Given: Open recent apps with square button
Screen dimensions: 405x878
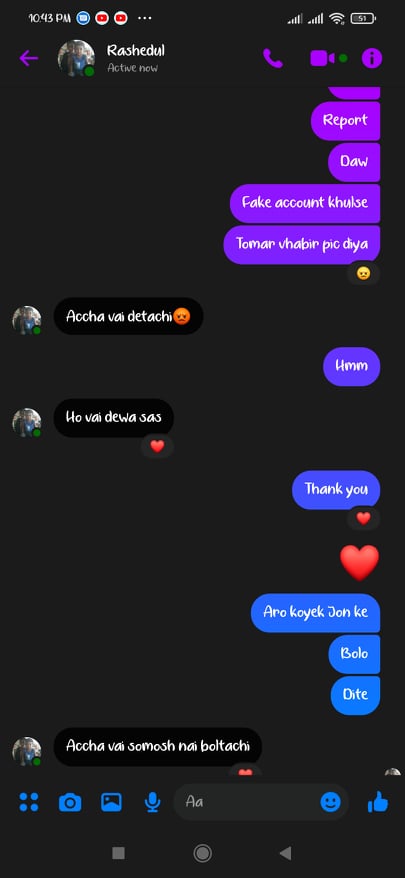Looking at the screenshot, I should click(x=118, y=853).
